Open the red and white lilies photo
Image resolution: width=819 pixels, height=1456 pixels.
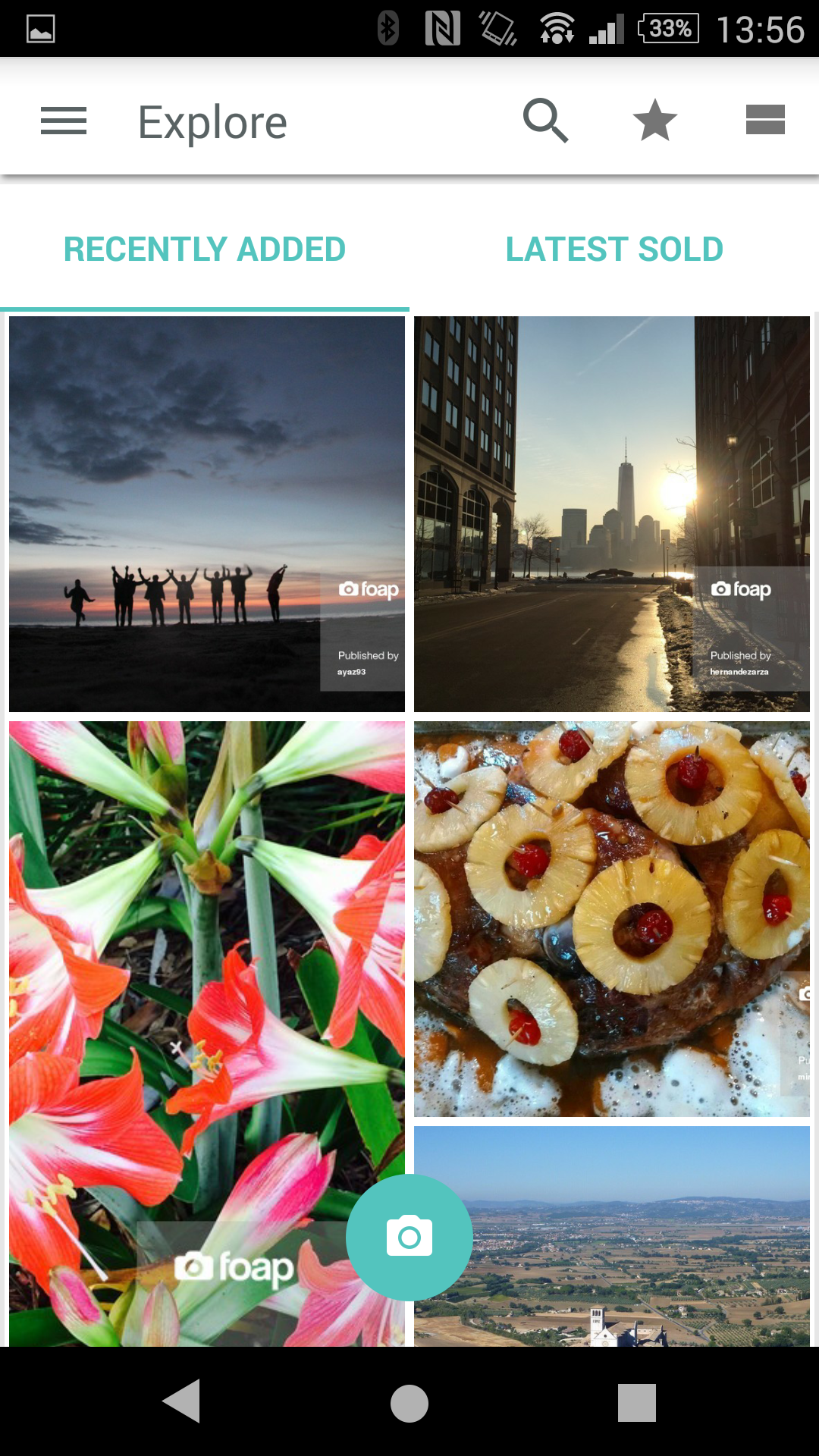click(207, 1034)
